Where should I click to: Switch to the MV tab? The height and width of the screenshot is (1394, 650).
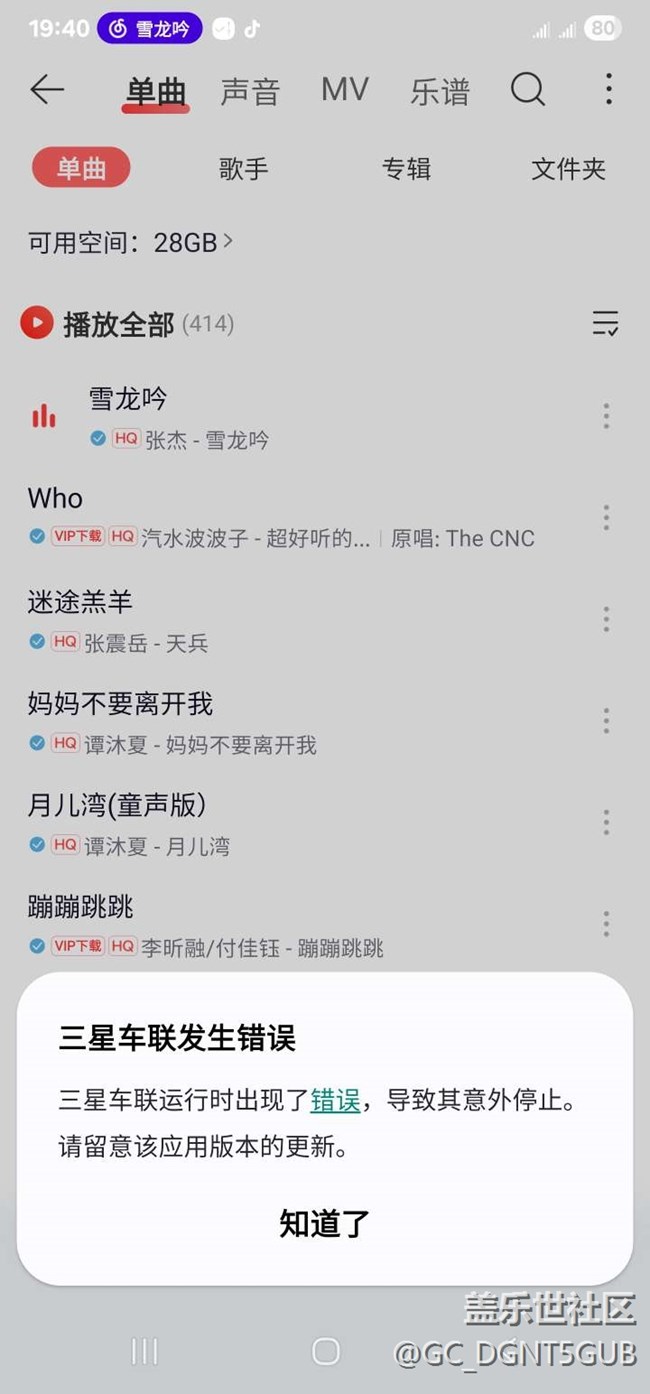(345, 90)
